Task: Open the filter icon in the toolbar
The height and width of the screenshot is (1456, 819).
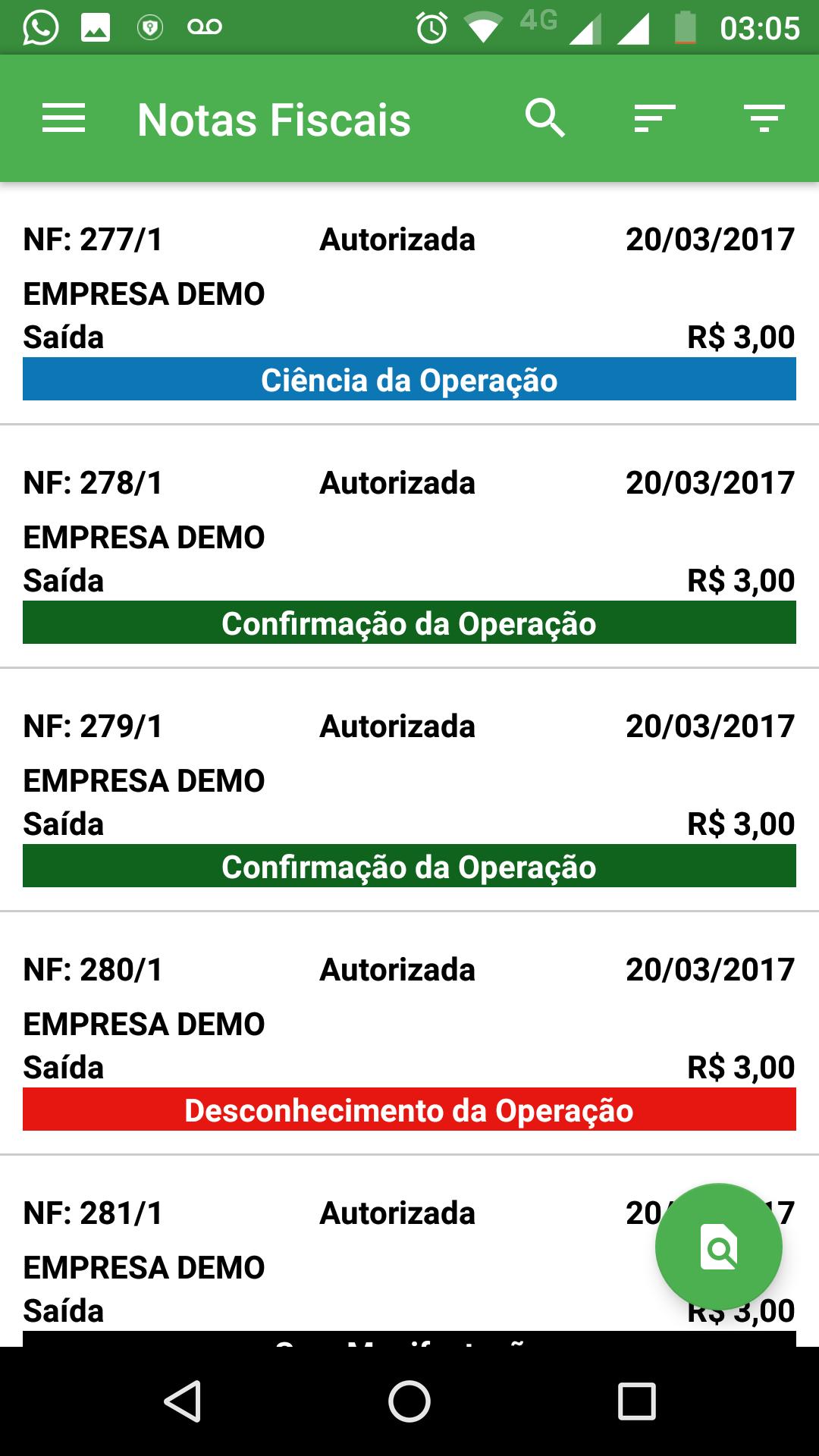Action: [764, 119]
